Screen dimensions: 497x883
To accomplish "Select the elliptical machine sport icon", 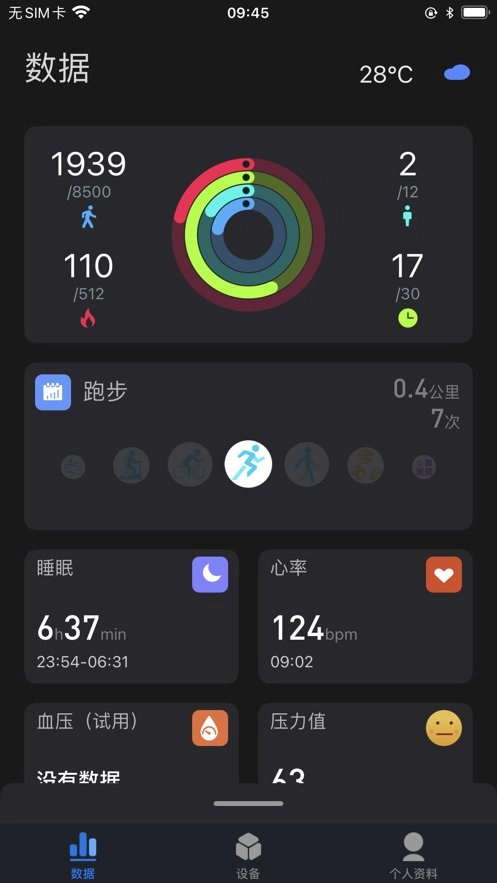I will (131, 466).
